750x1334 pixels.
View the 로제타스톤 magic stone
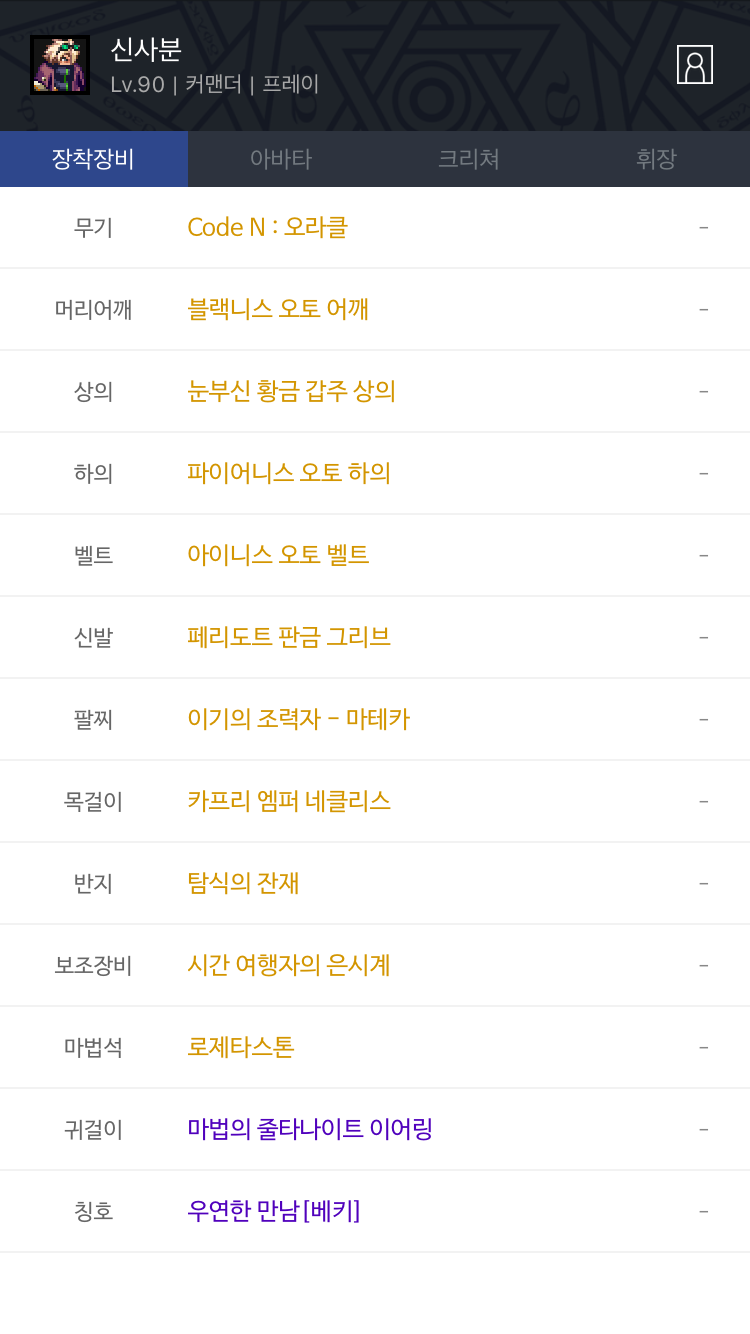pyautogui.click(x=241, y=1047)
